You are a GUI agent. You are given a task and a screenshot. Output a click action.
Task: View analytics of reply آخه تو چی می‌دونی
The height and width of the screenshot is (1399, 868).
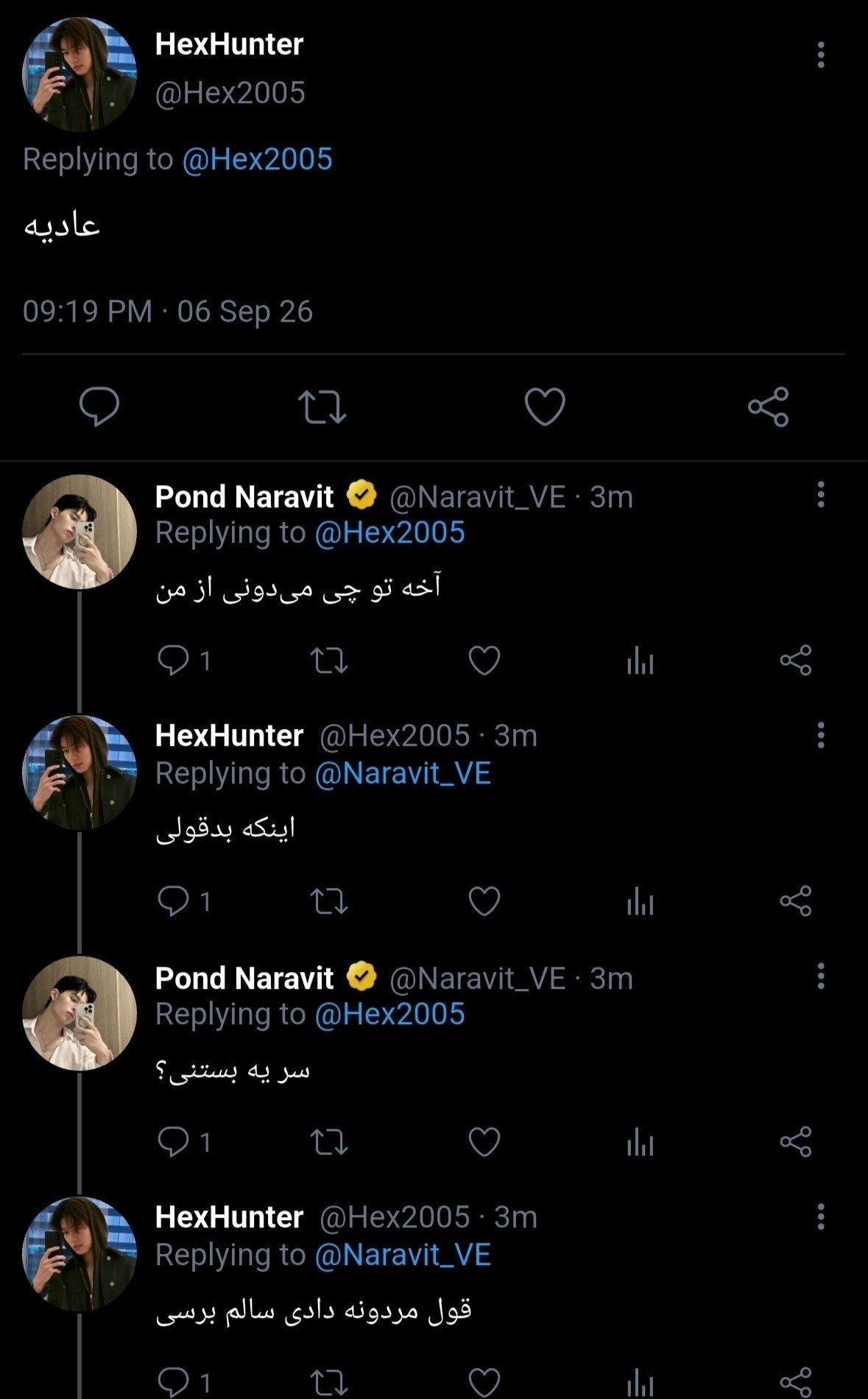tap(640, 660)
